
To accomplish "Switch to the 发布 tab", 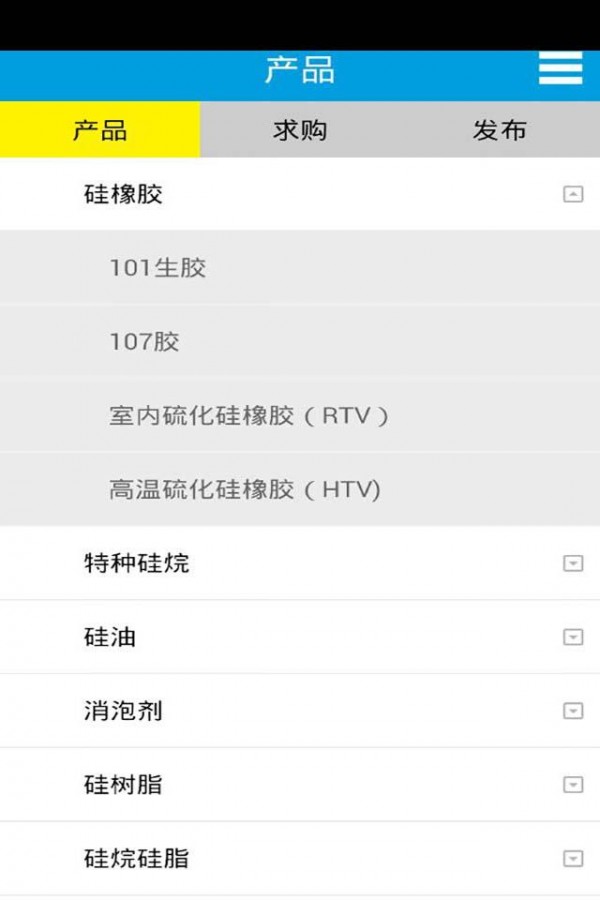I will (x=500, y=130).
